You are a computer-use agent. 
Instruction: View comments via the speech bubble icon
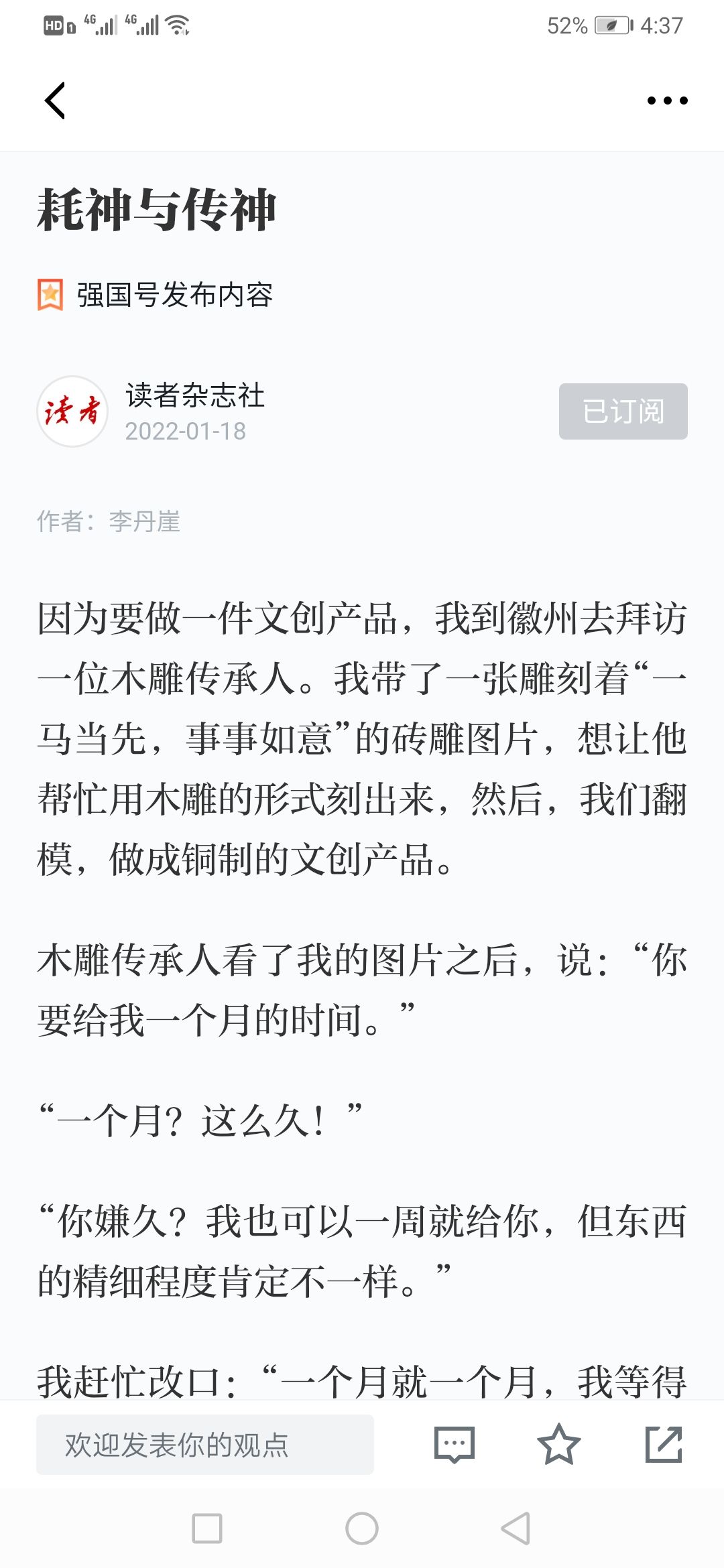coord(455,1445)
